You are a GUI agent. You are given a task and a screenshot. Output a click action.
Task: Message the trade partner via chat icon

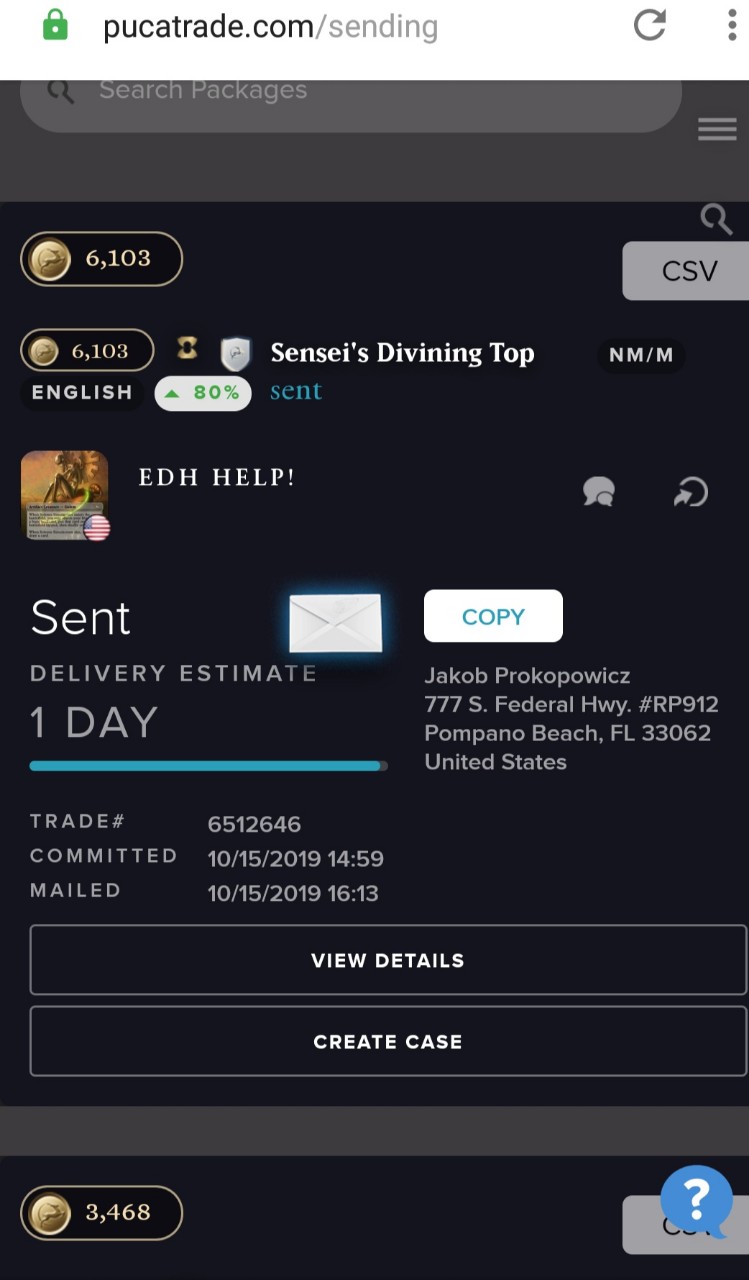599,491
